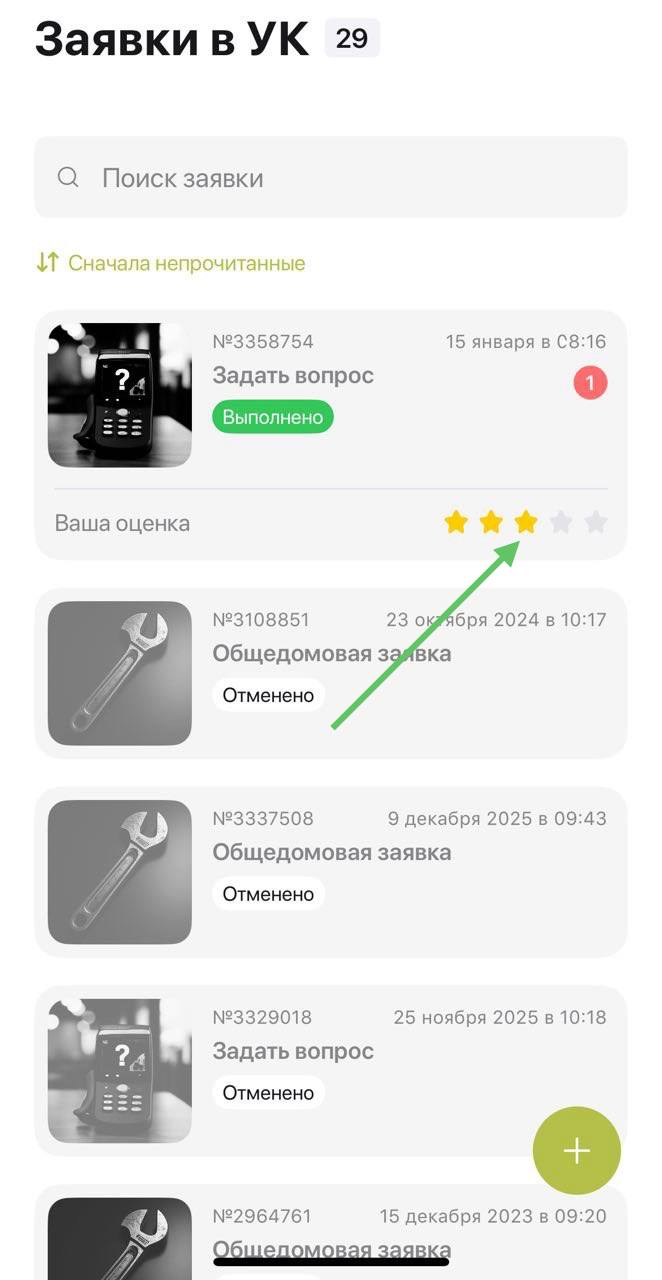Open request №3337508 Общедомовая заявка

point(330,872)
